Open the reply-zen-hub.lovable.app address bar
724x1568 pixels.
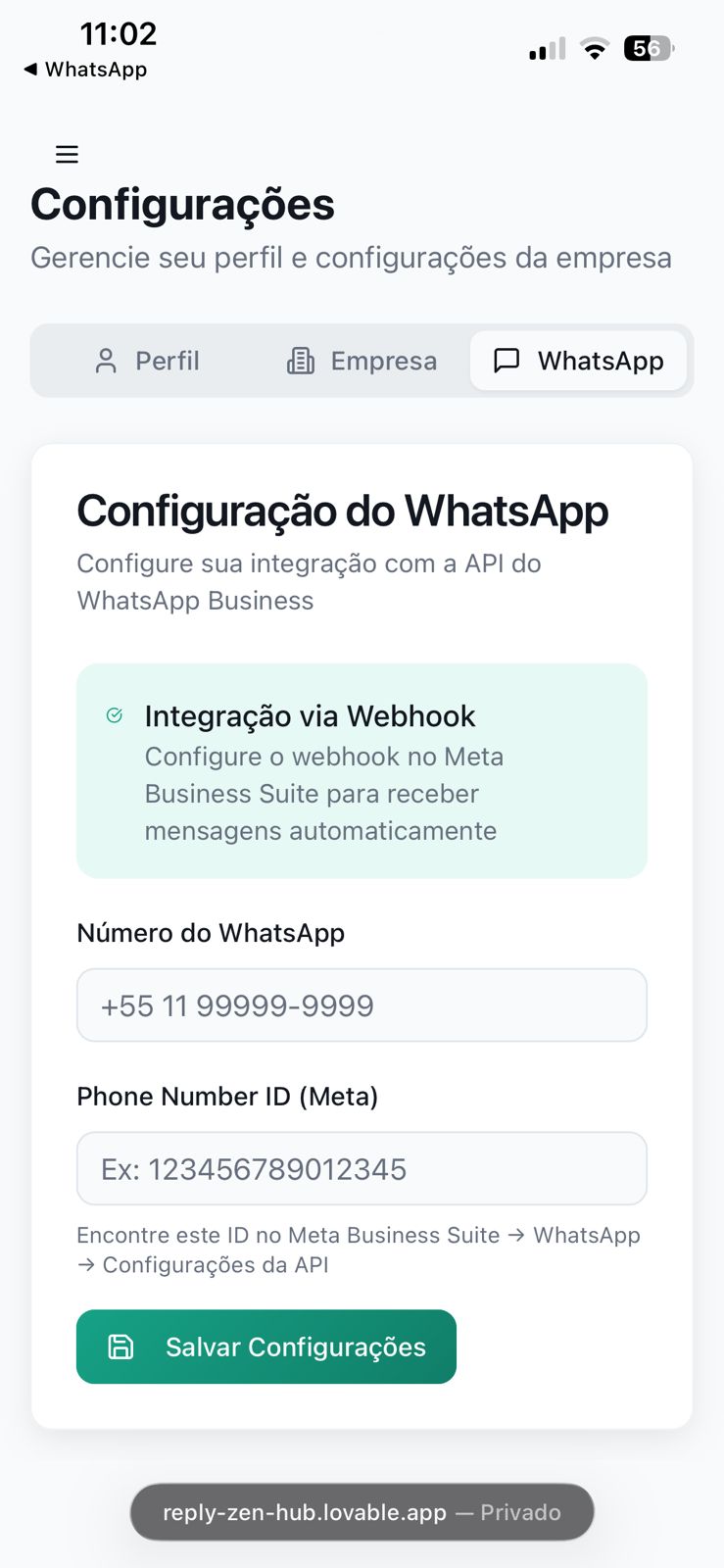tap(362, 1512)
